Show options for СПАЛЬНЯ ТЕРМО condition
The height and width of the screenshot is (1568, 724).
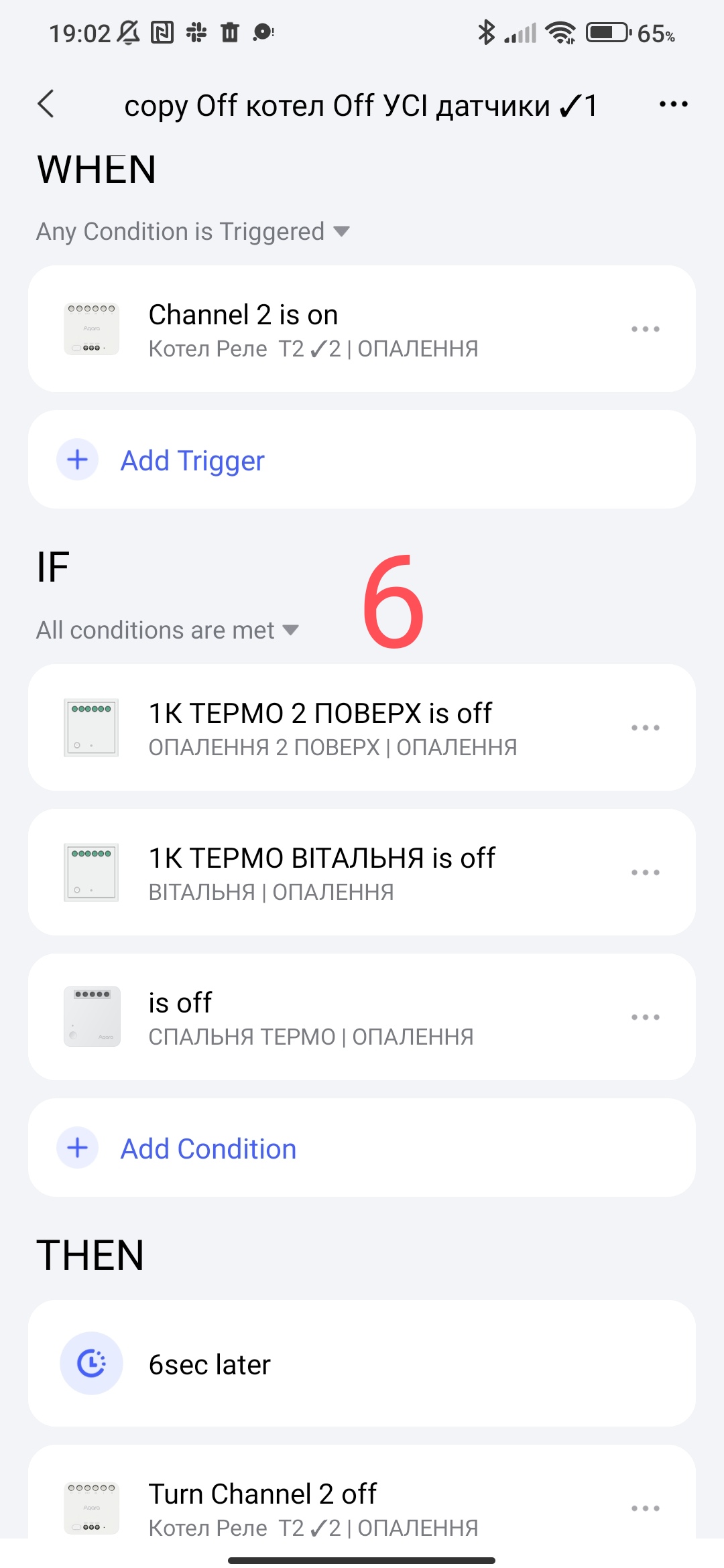[645, 1017]
